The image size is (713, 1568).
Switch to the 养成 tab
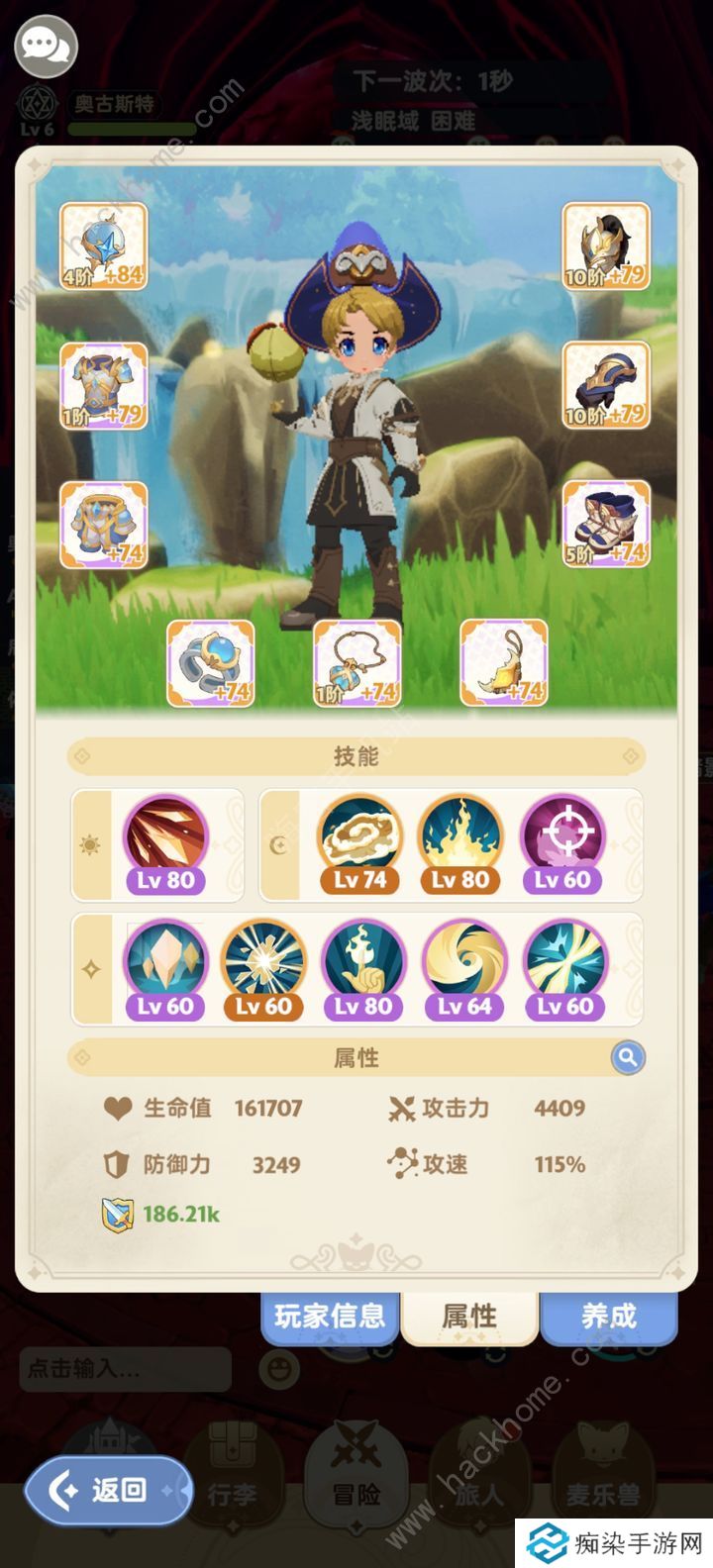click(608, 1316)
